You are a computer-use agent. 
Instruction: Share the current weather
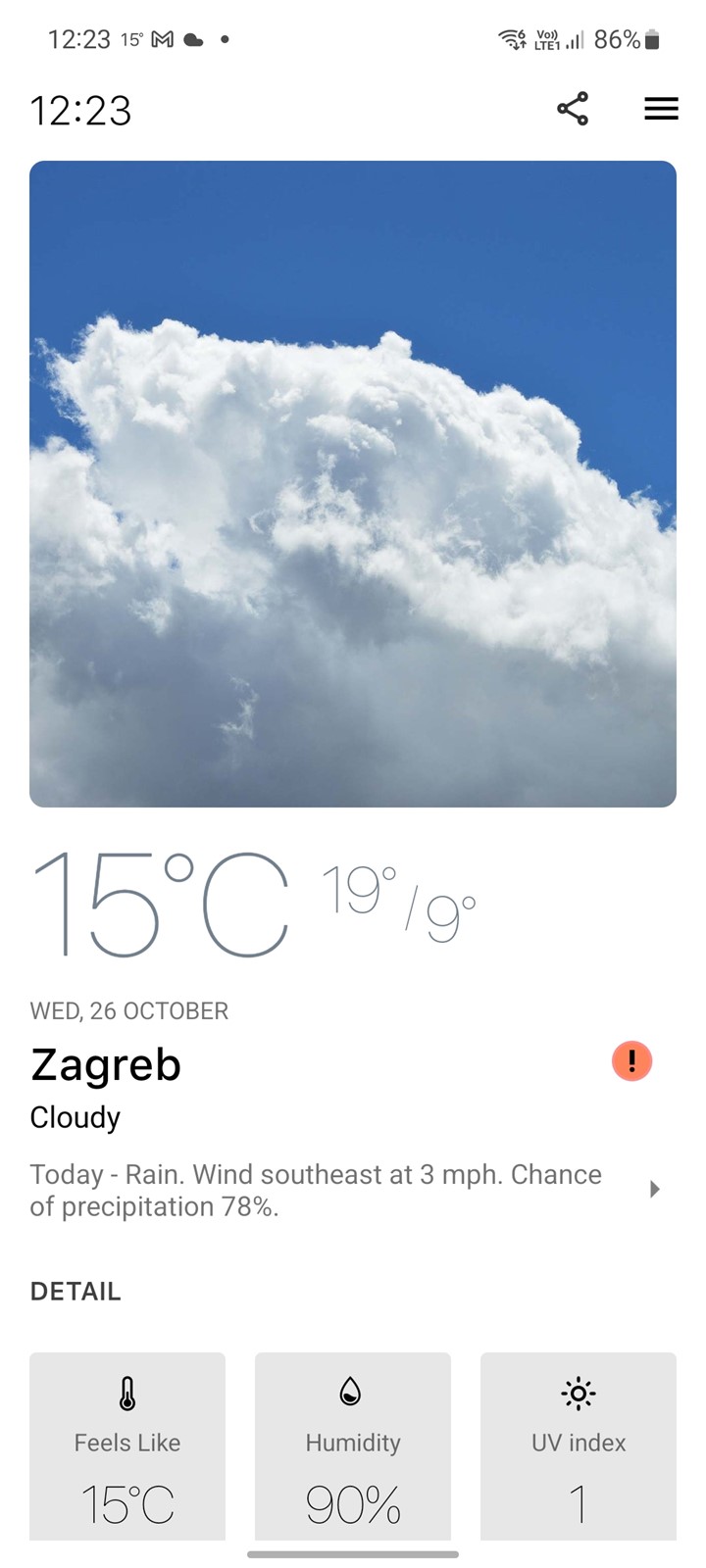coord(573,109)
